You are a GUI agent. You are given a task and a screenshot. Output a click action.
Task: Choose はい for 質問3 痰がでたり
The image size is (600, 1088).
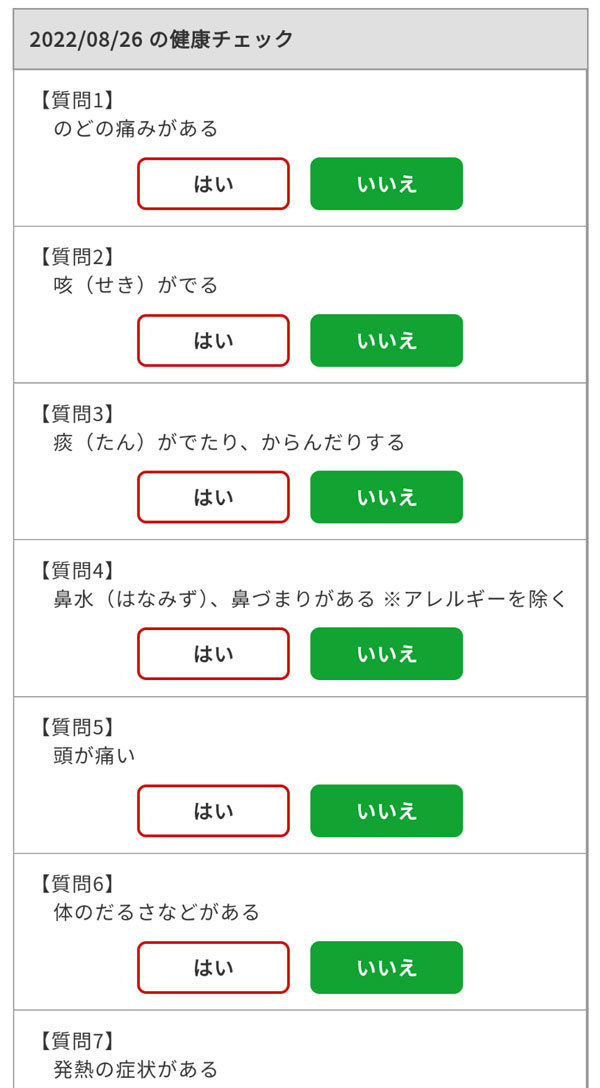click(213, 497)
